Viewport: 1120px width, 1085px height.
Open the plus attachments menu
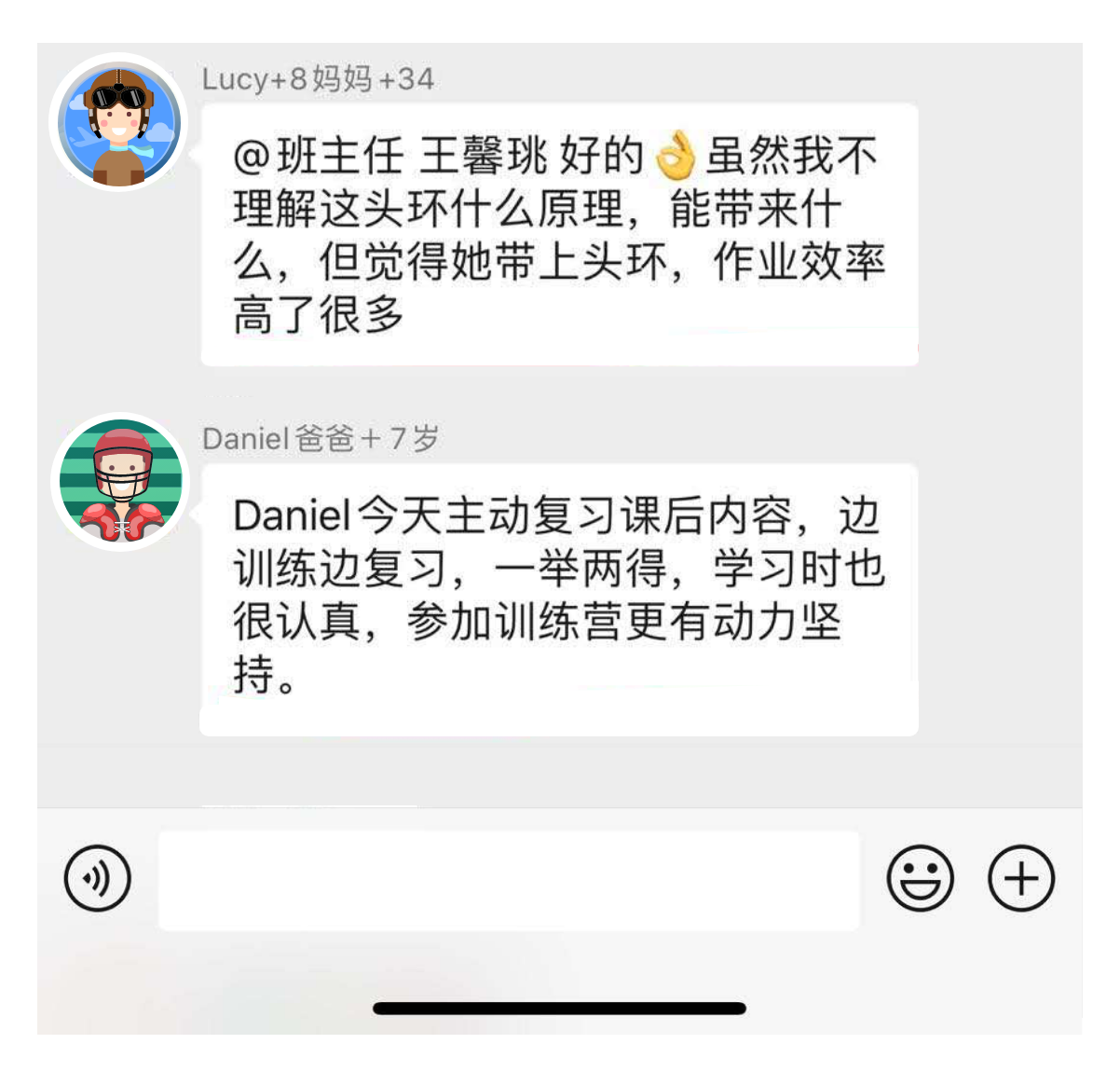click(x=1020, y=878)
